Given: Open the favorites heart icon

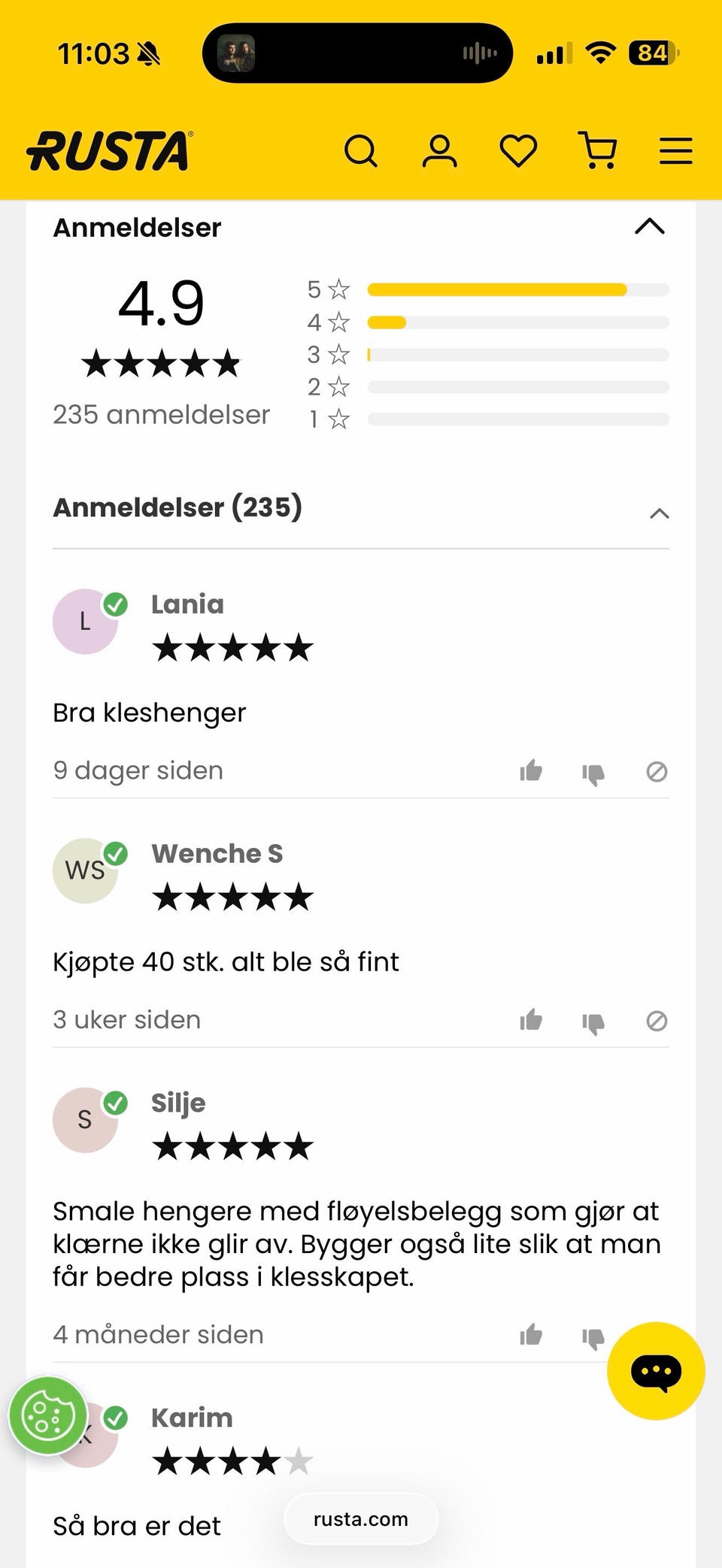Looking at the screenshot, I should pyautogui.click(x=517, y=151).
